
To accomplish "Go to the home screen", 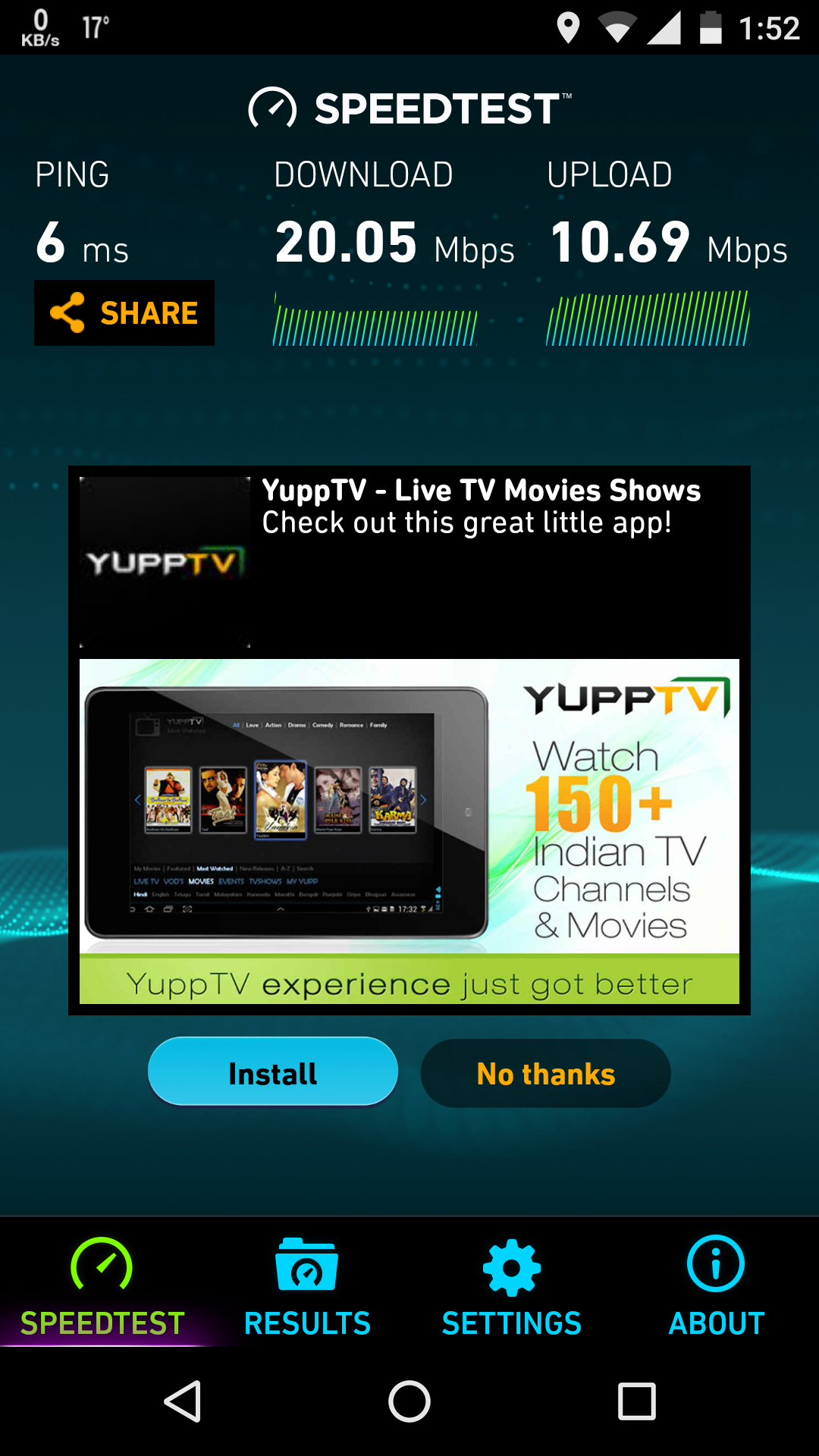I will pyautogui.click(x=409, y=1401).
